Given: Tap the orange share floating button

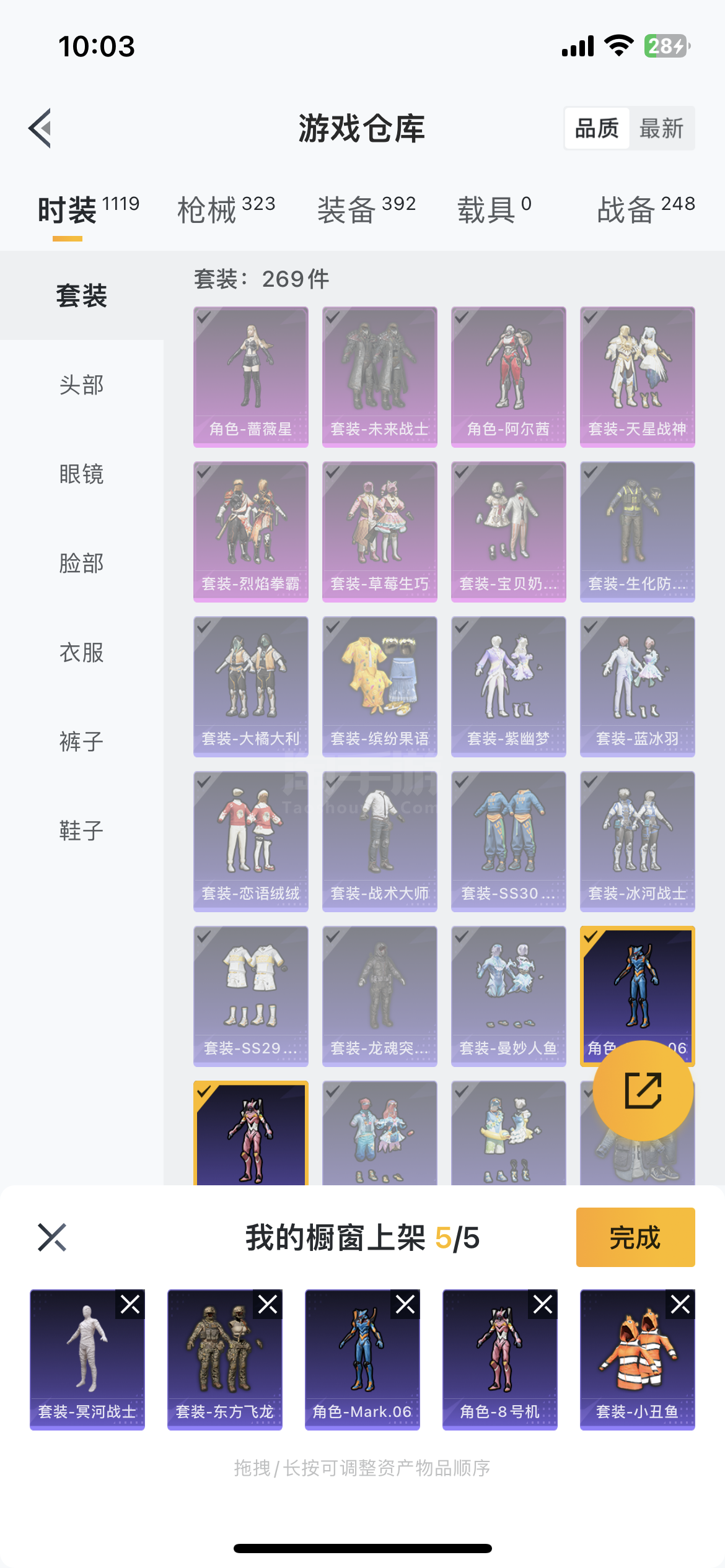Looking at the screenshot, I should point(643,1091).
